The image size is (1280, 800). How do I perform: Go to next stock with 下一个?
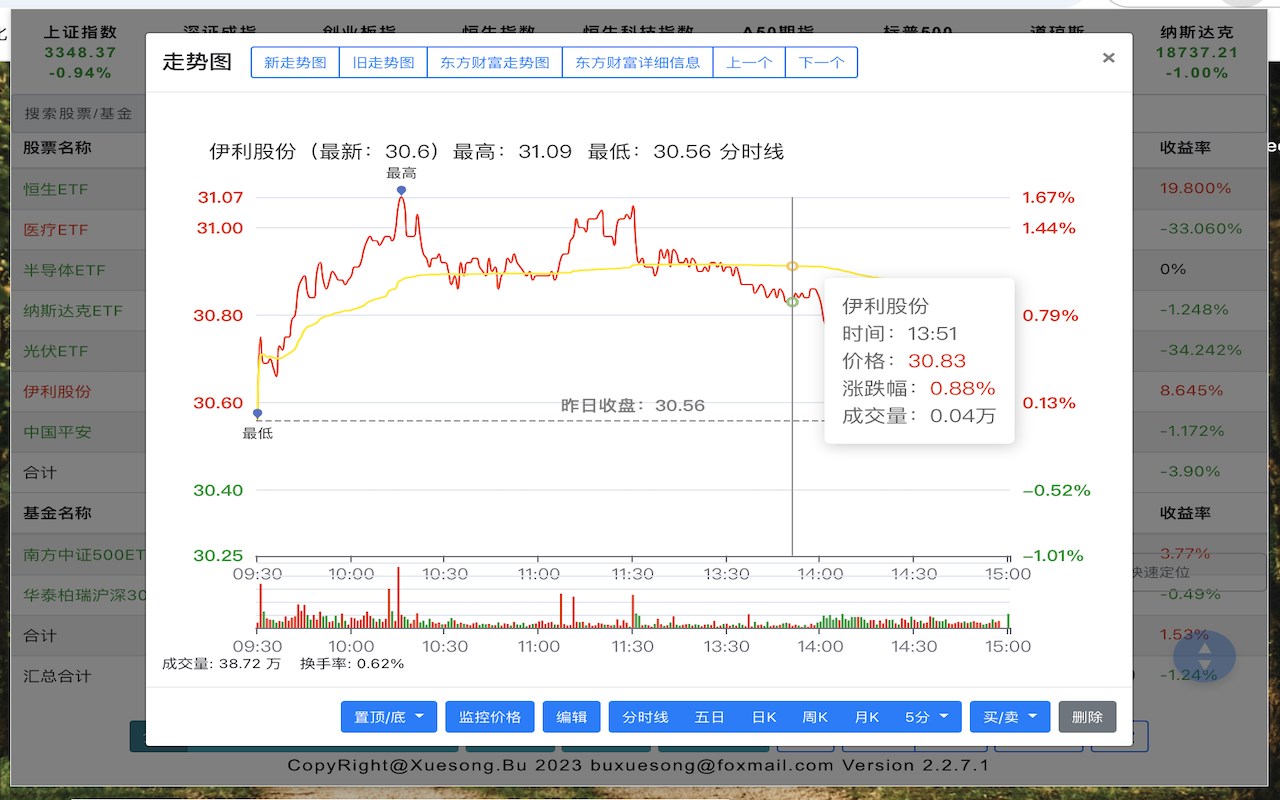pos(821,62)
